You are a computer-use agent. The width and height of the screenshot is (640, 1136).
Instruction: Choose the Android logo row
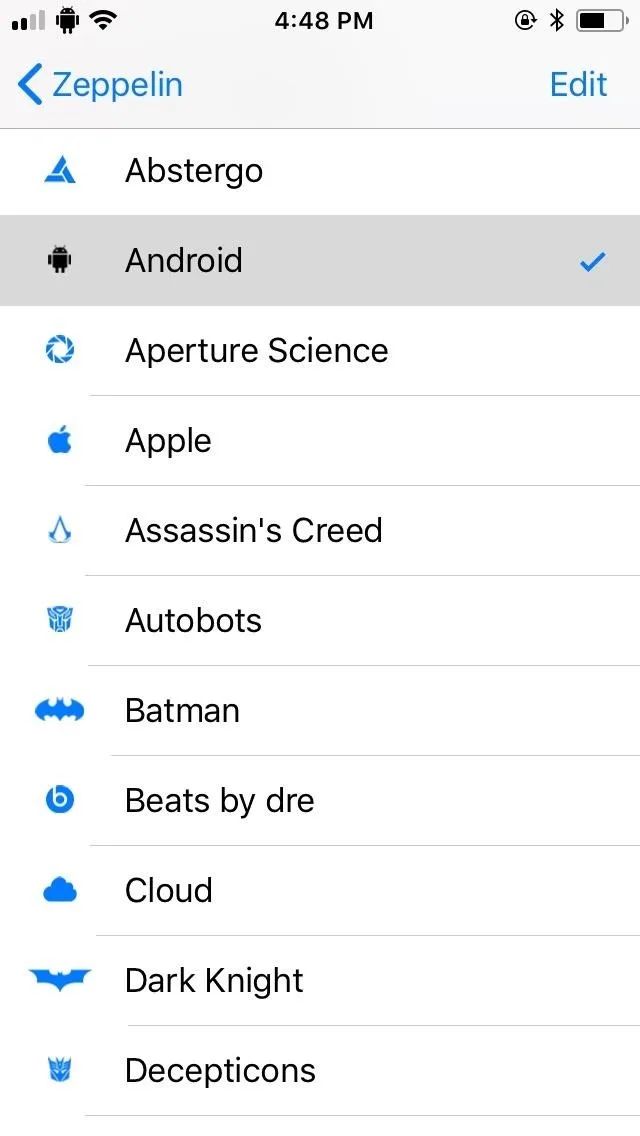pyautogui.click(x=320, y=260)
